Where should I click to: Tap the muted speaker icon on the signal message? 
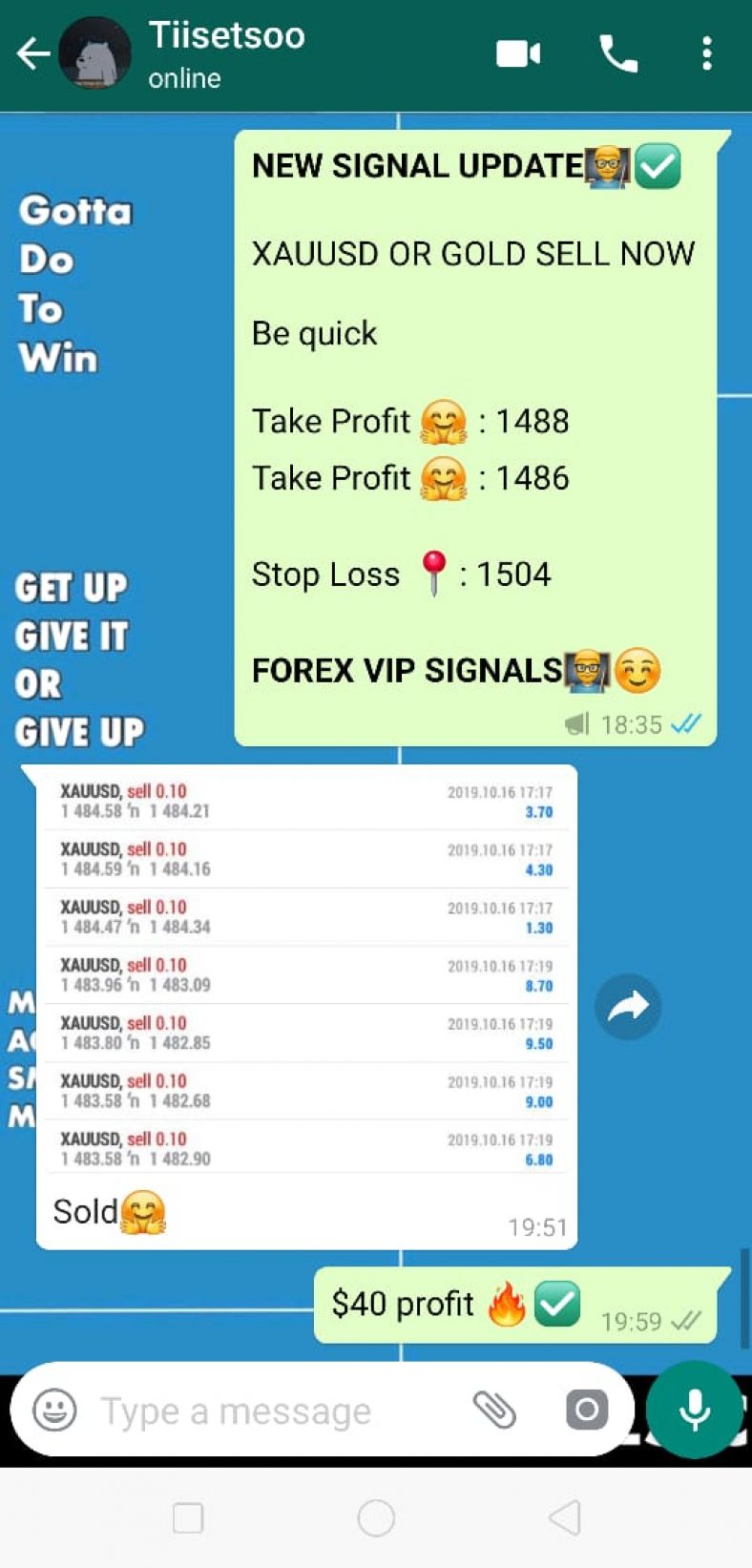click(x=576, y=725)
